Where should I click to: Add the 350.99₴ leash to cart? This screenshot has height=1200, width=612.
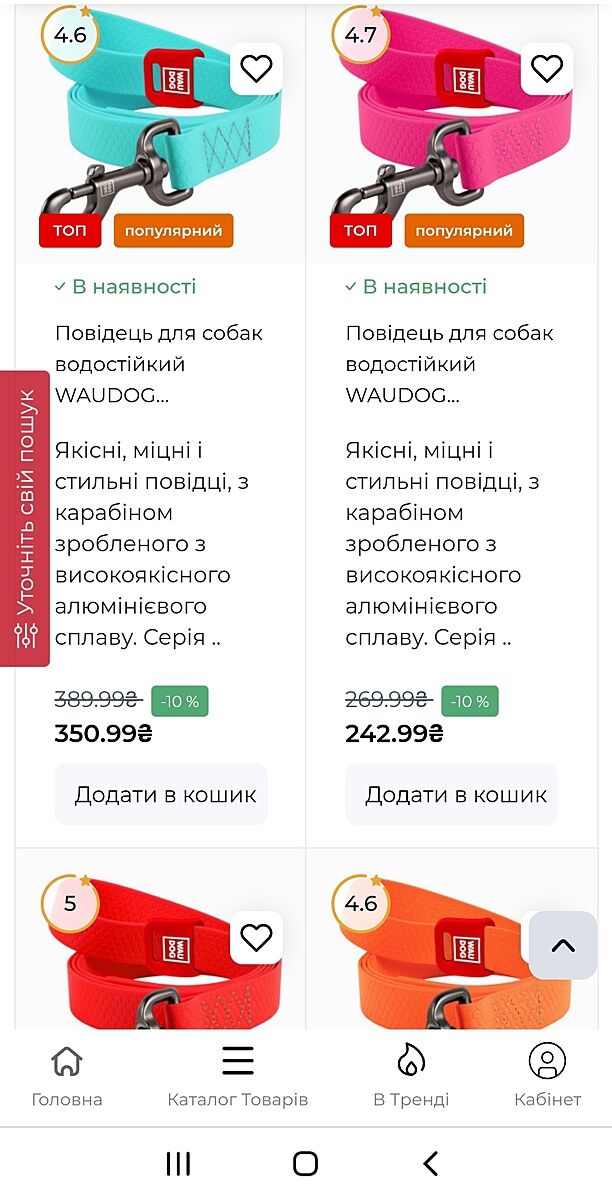coord(161,795)
